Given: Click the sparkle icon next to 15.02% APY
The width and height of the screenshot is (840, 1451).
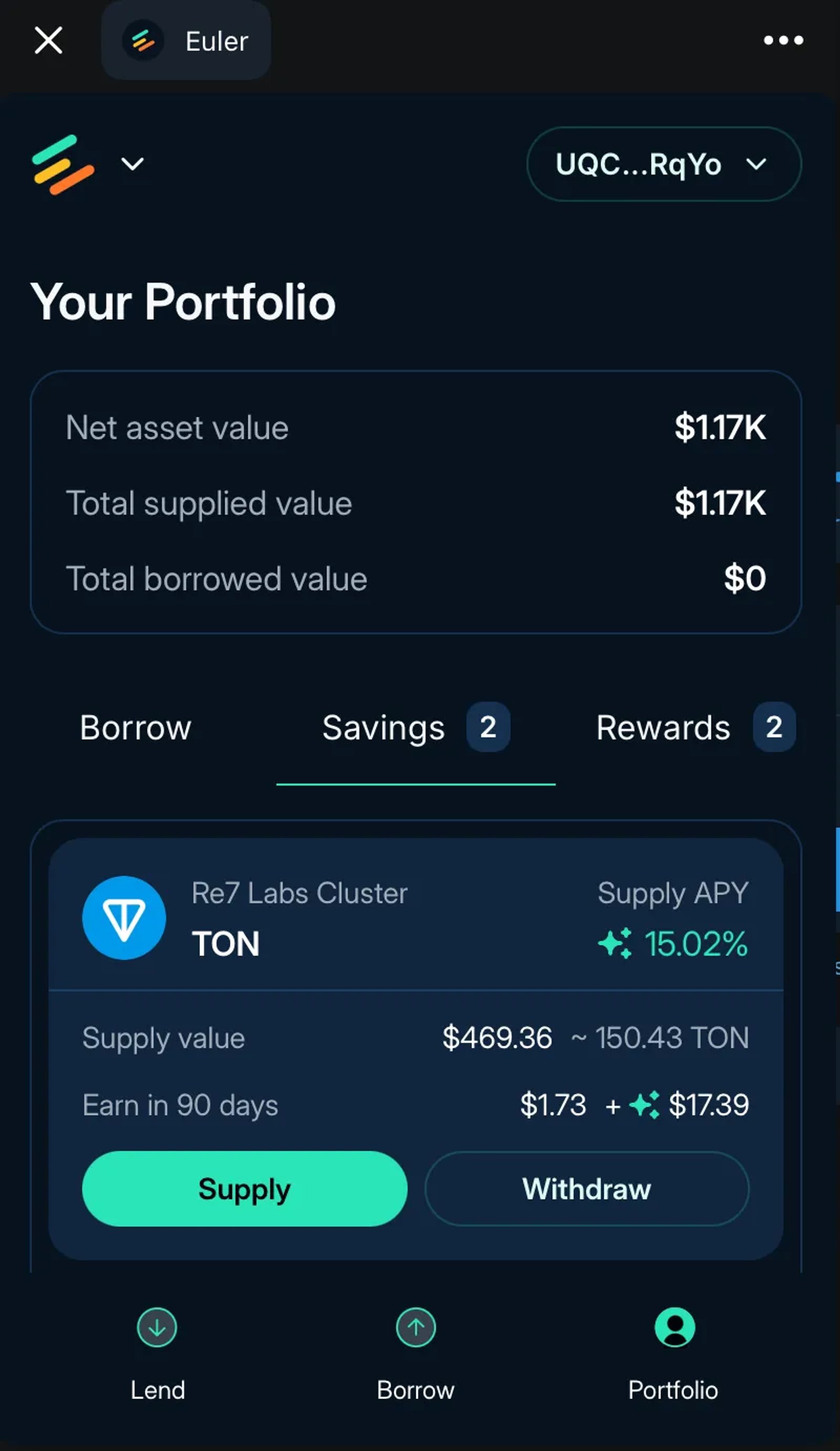Looking at the screenshot, I should tap(615, 944).
